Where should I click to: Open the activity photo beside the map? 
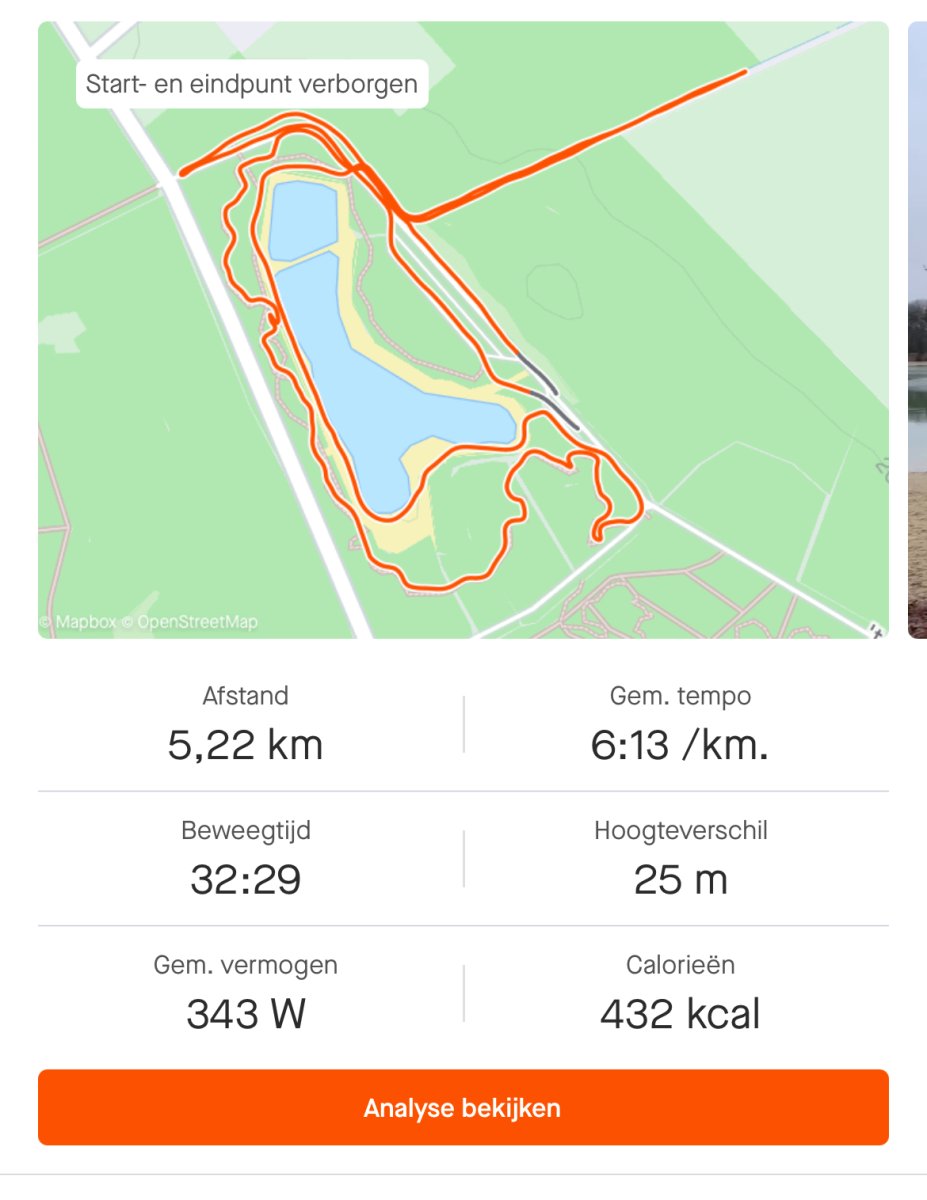pyautogui.click(x=917, y=330)
